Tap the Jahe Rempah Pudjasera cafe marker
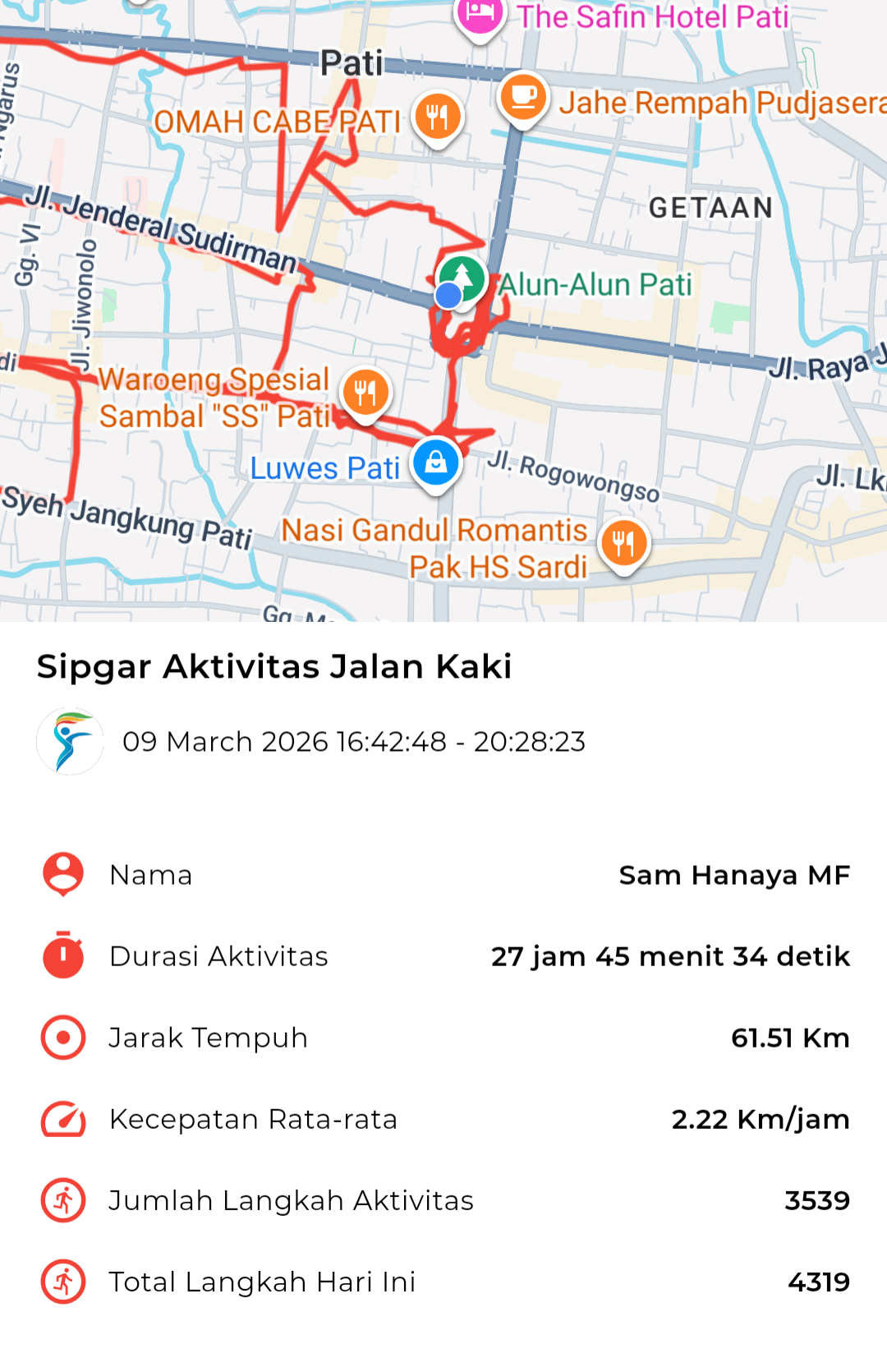 pyautogui.click(x=523, y=98)
